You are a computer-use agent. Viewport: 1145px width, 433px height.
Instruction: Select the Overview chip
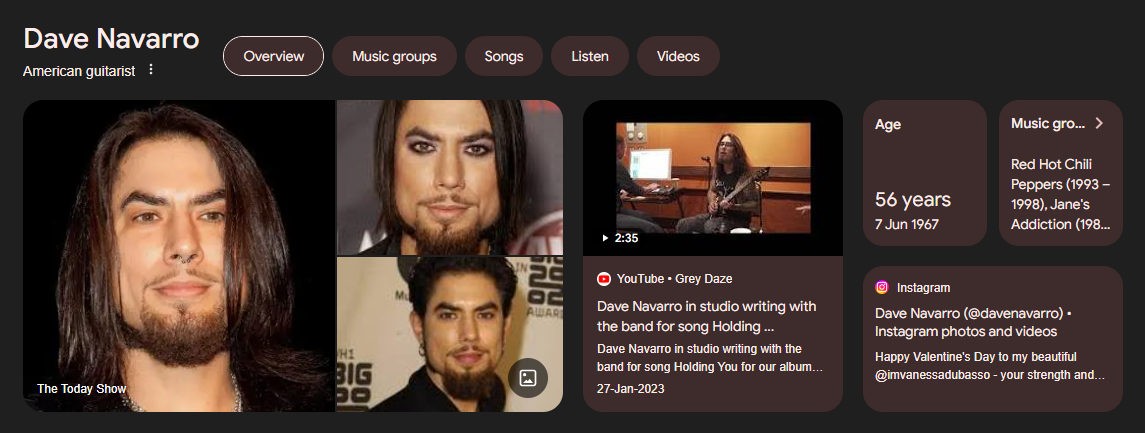[x=273, y=56]
